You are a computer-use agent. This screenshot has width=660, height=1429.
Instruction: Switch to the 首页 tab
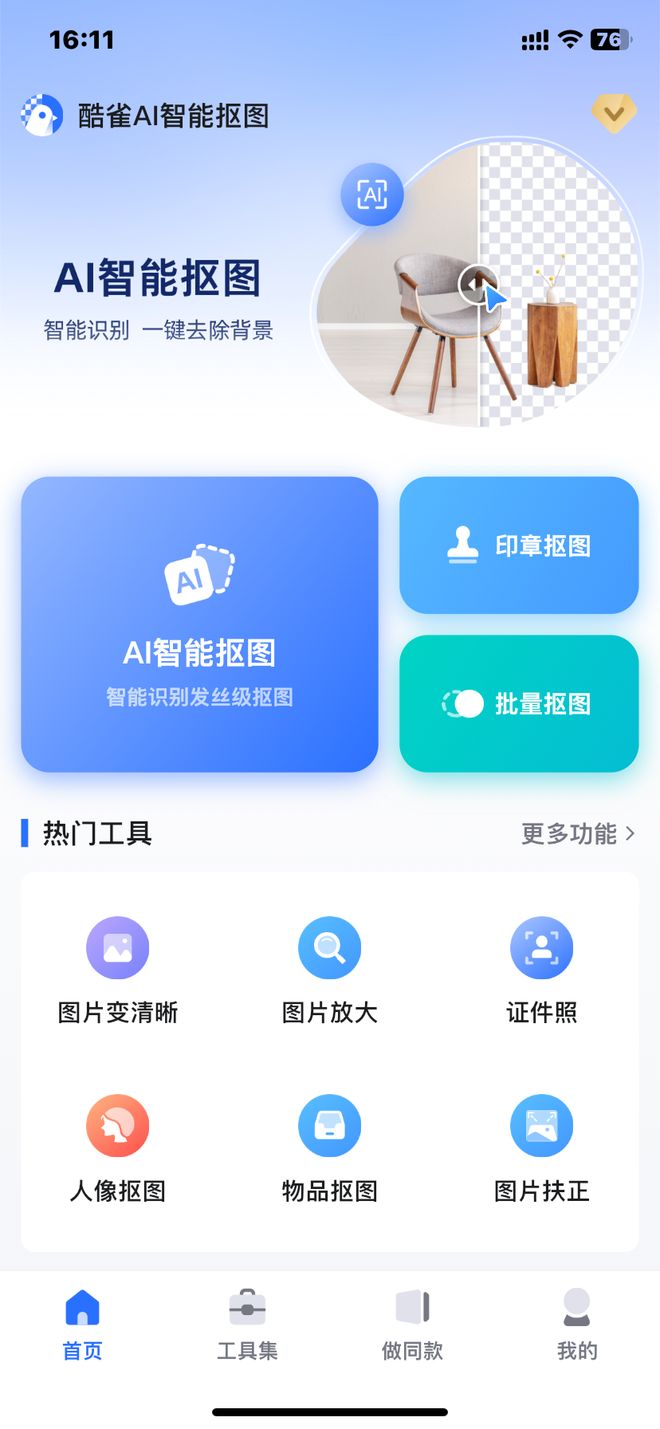click(82, 1324)
